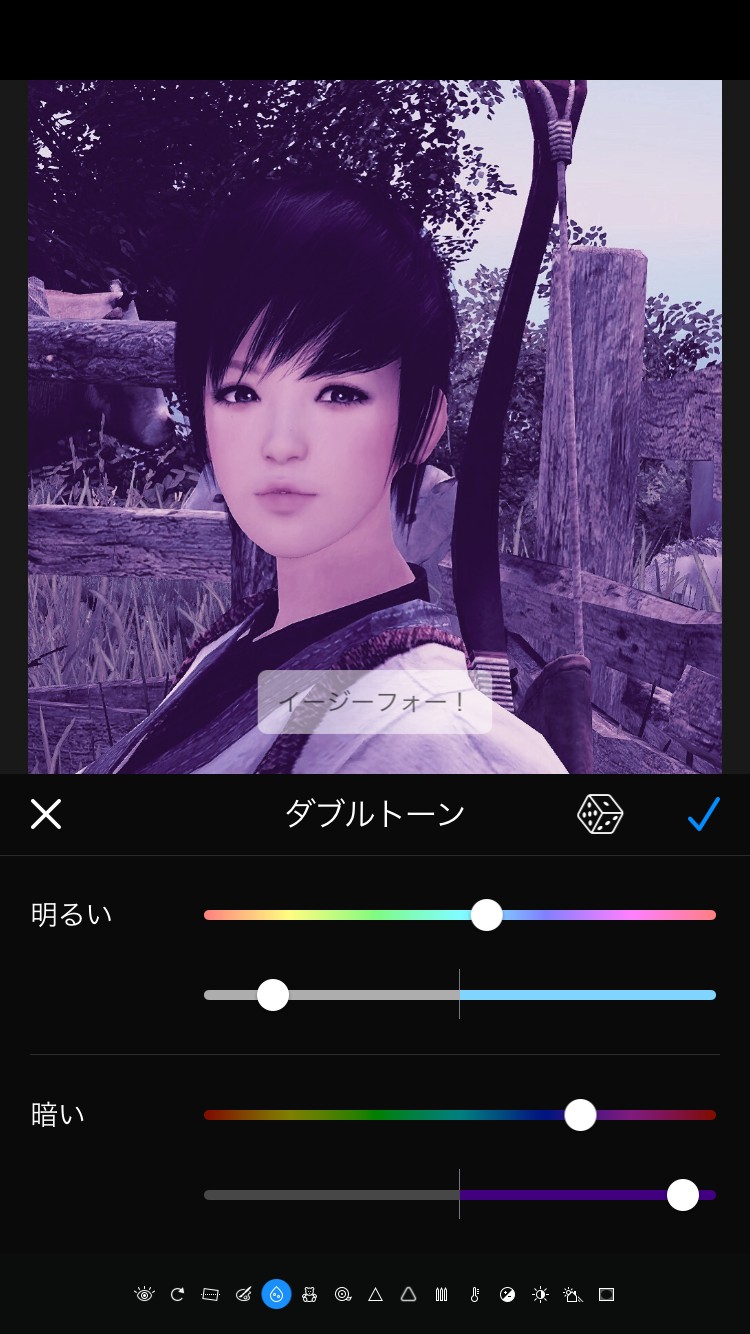Select the thermometer temperature tool
The image size is (750, 1334).
[x=474, y=1294]
